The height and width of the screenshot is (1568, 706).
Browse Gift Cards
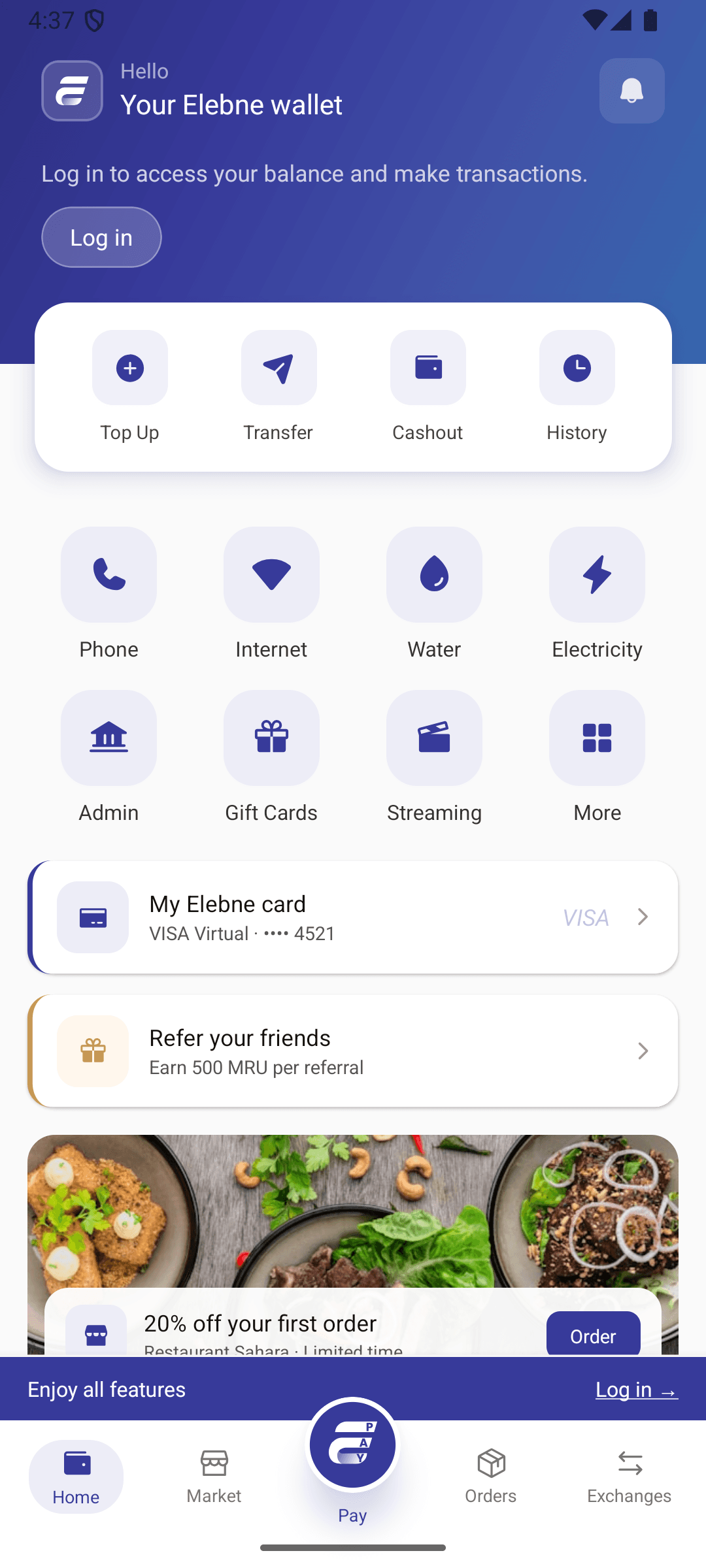coord(271,738)
